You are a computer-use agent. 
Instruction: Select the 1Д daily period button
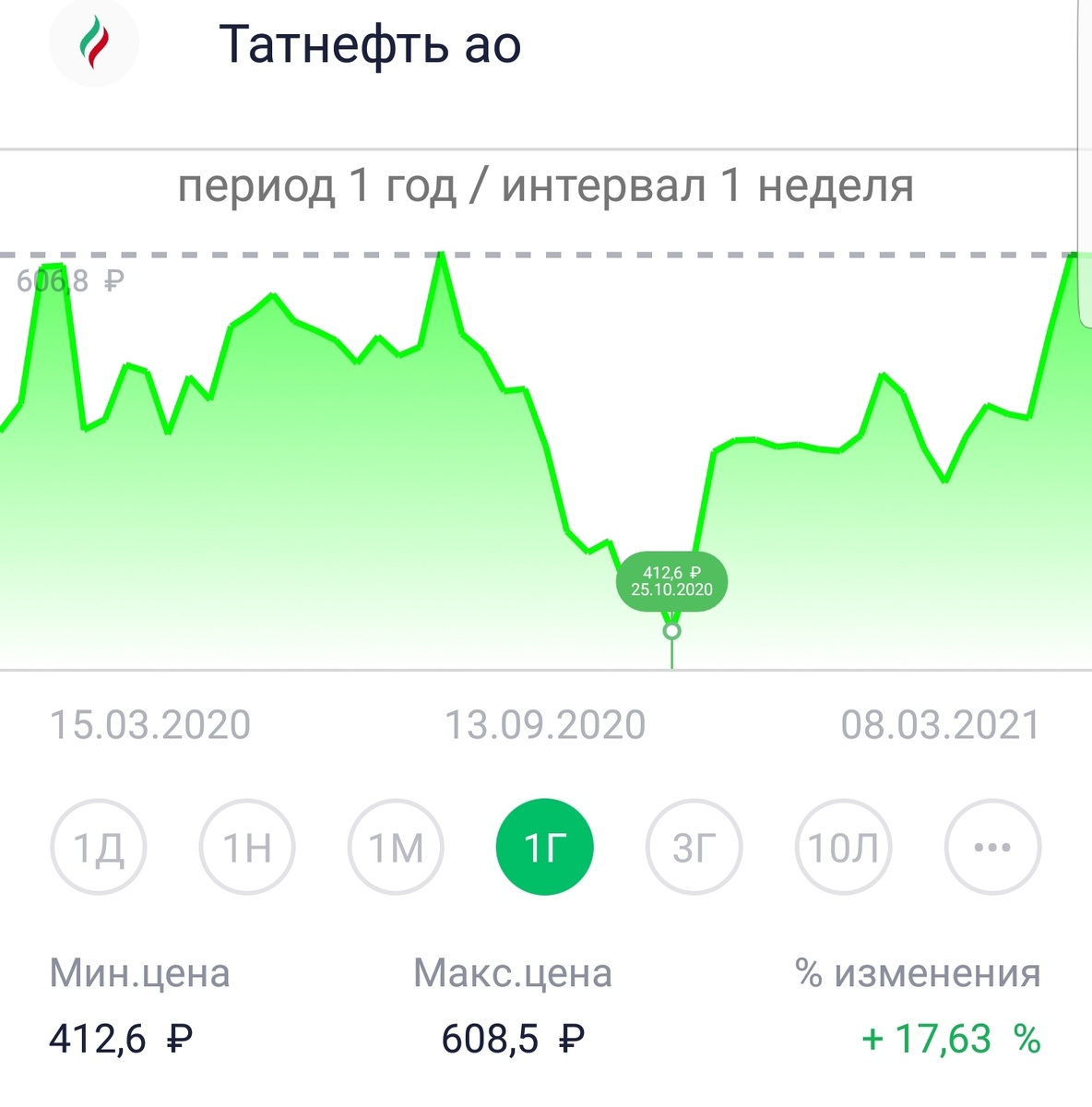98,846
